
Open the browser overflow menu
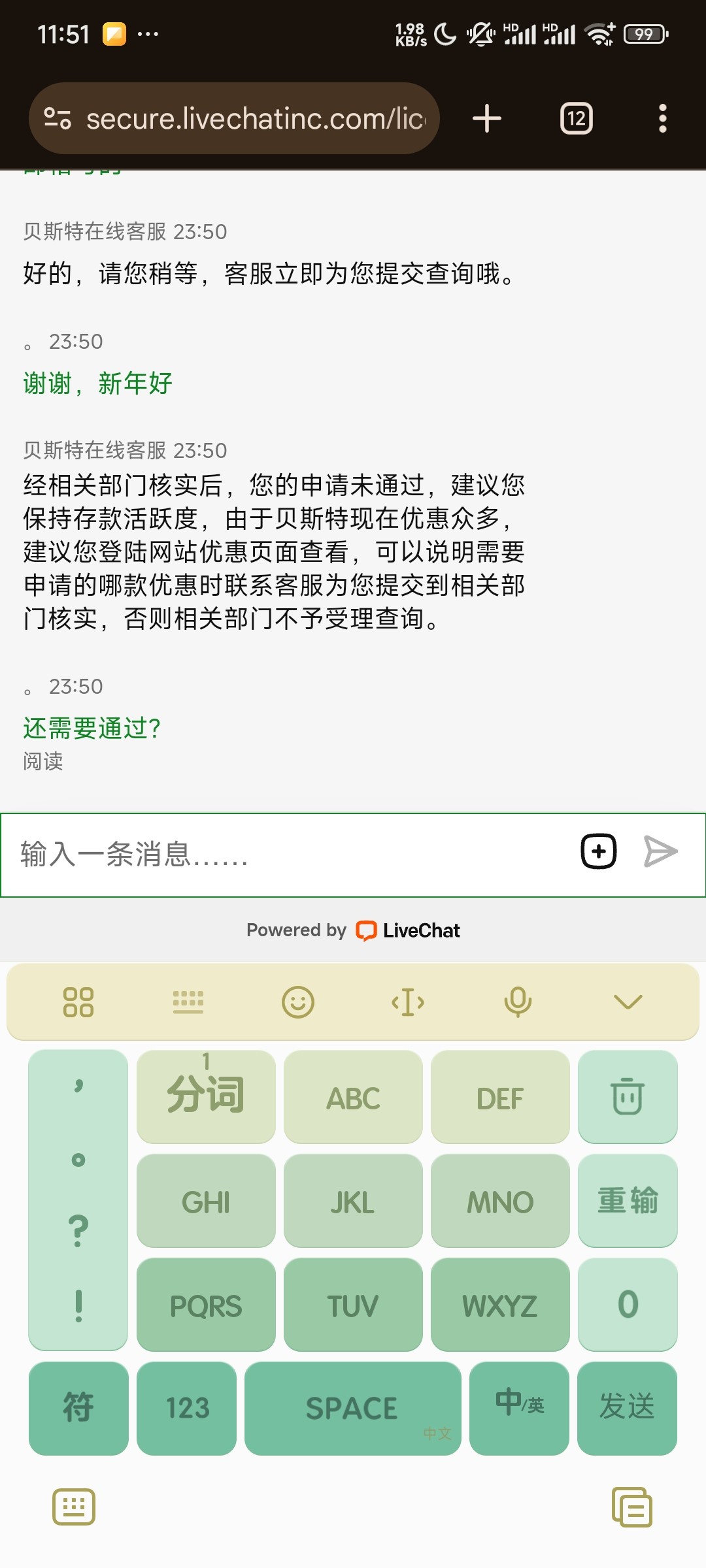pos(662,119)
